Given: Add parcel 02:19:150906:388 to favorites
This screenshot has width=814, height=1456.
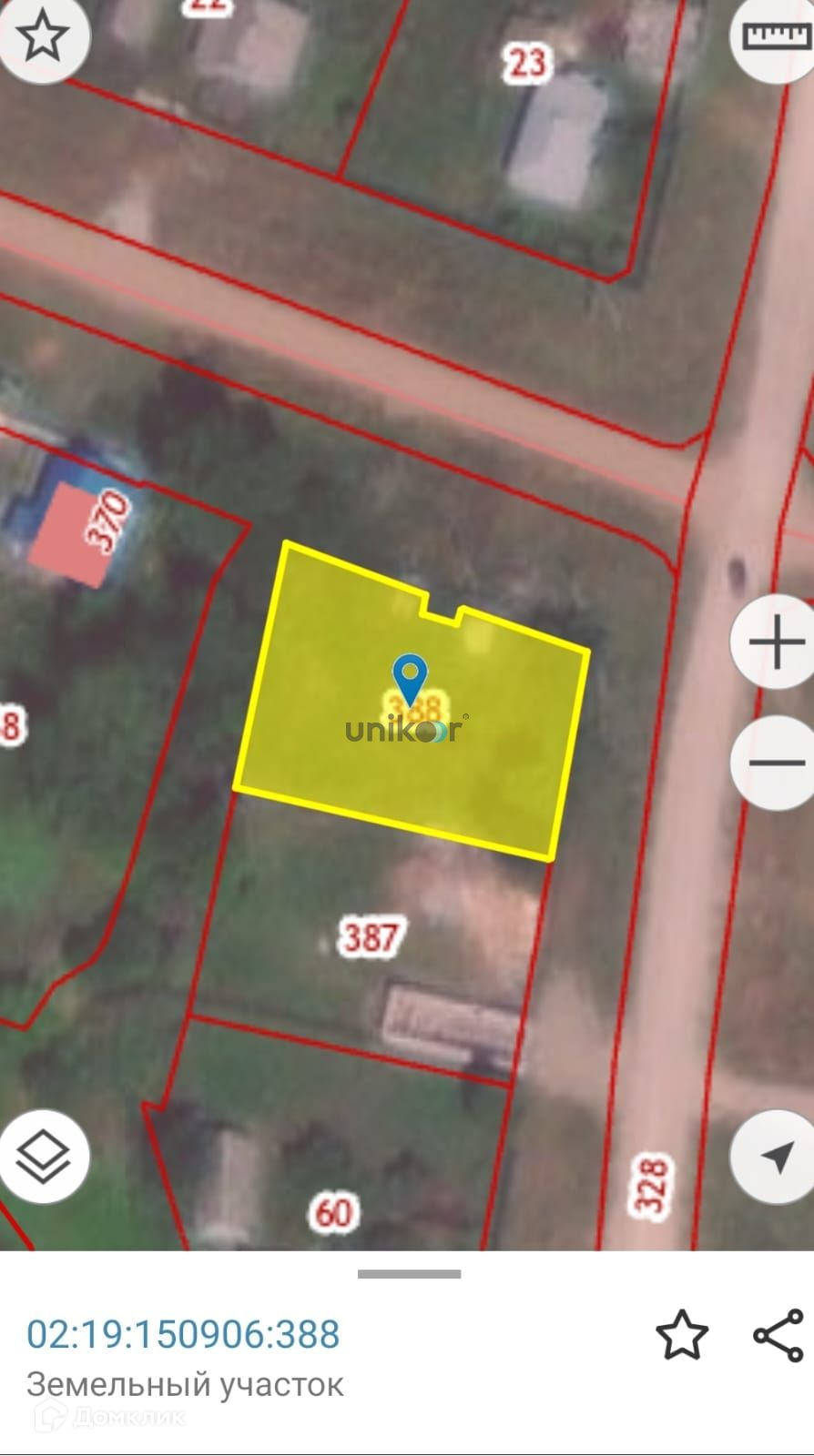Looking at the screenshot, I should (x=682, y=1335).
